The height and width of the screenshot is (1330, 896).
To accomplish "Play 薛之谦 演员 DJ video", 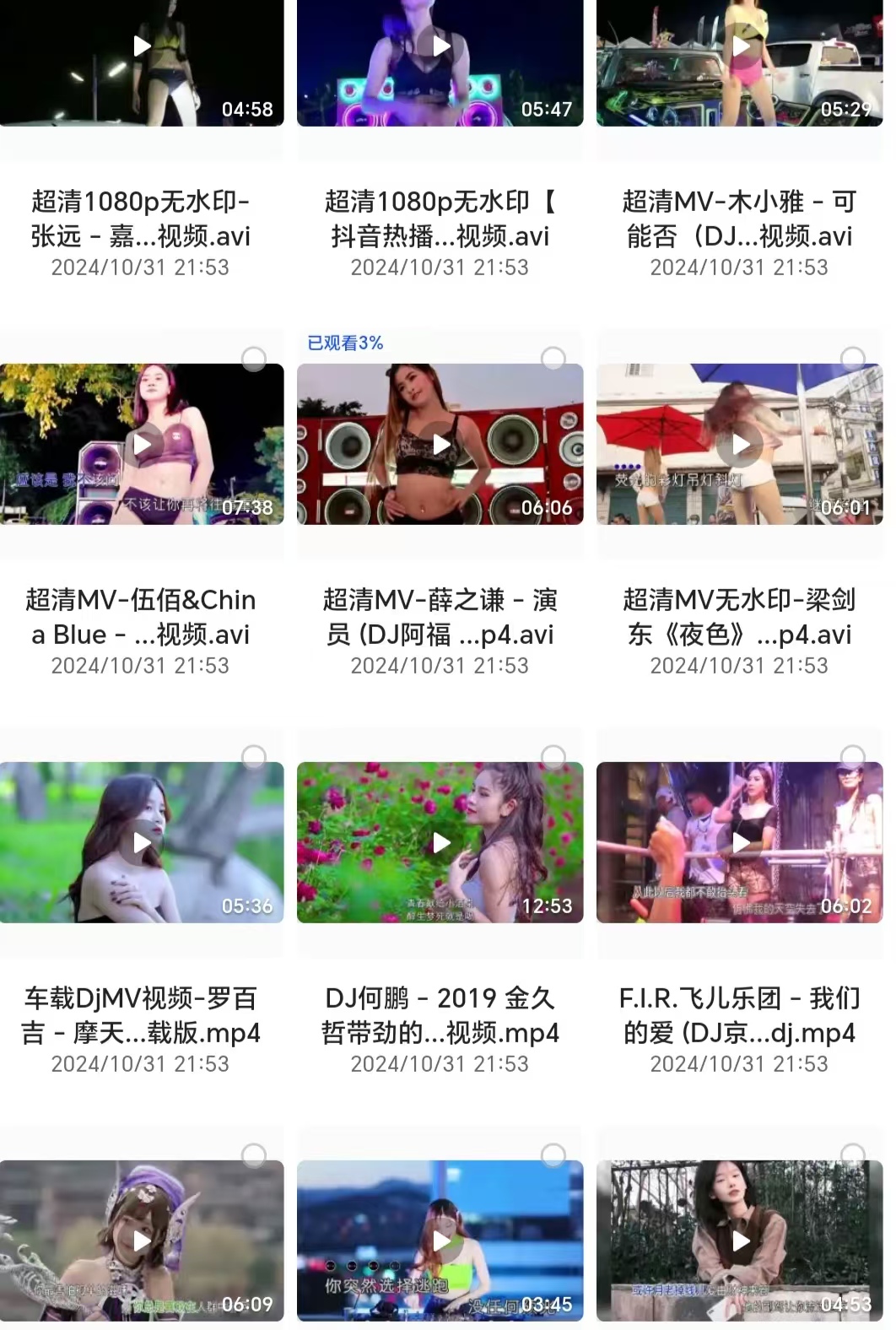I will click(x=440, y=445).
